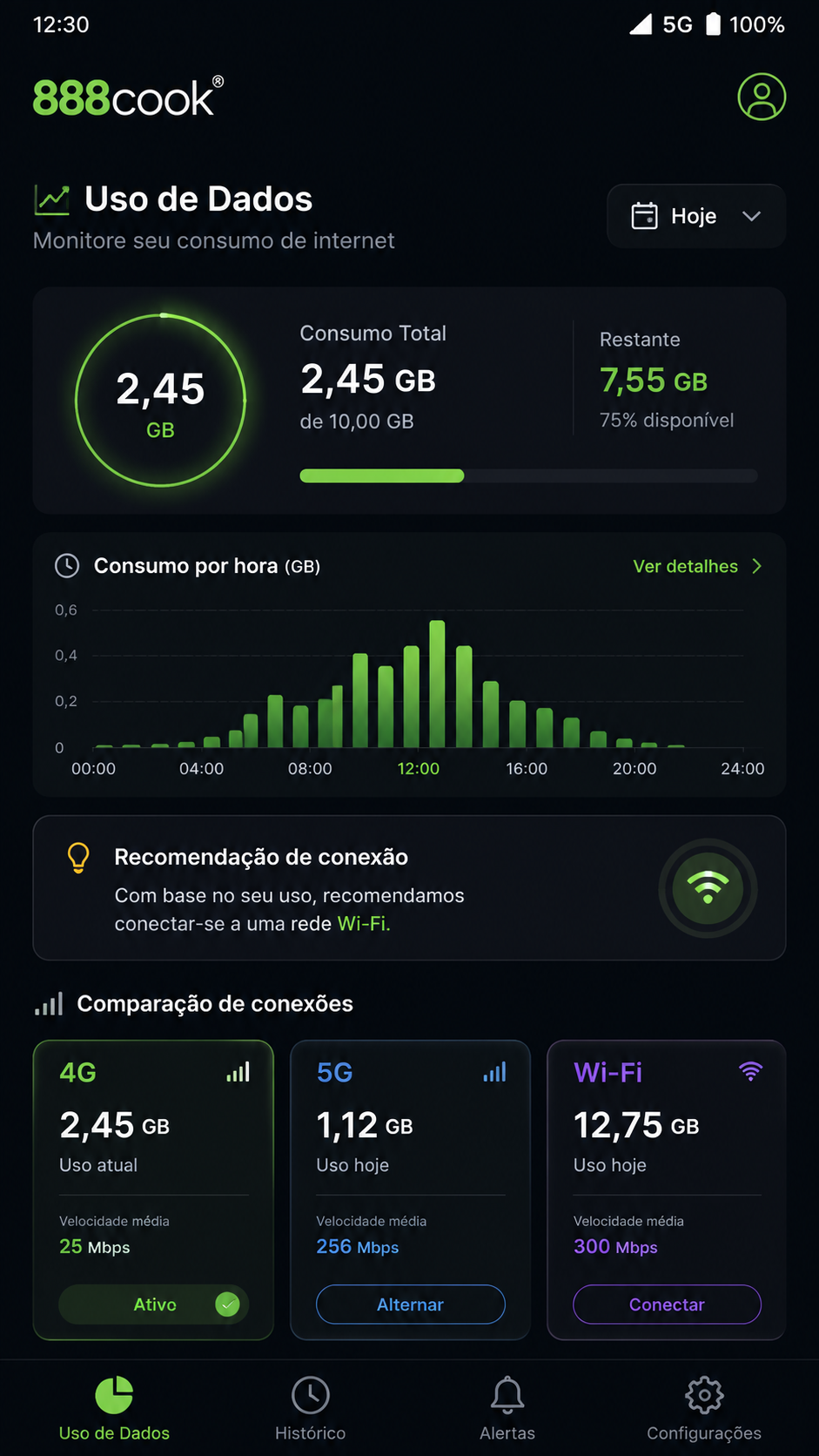Select the Uso de Dados tab

tap(114, 1408)
